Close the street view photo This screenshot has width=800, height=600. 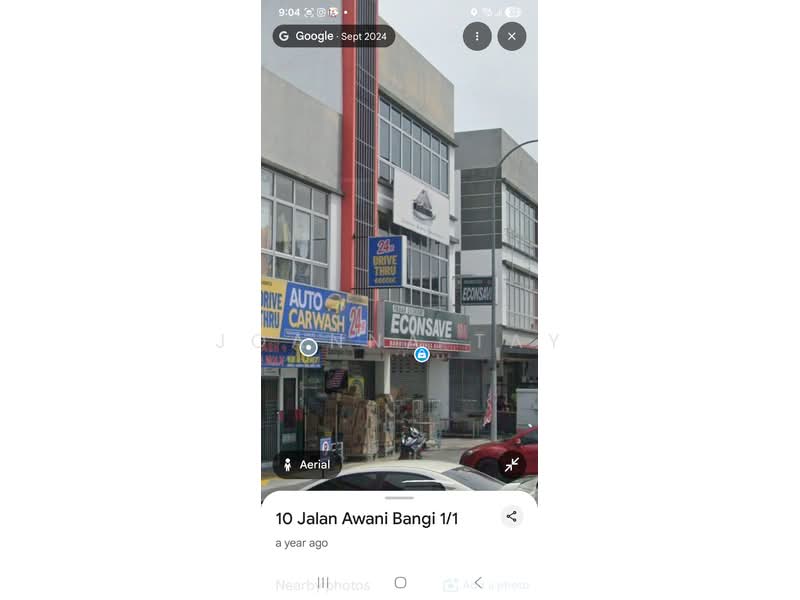[512, 37]
